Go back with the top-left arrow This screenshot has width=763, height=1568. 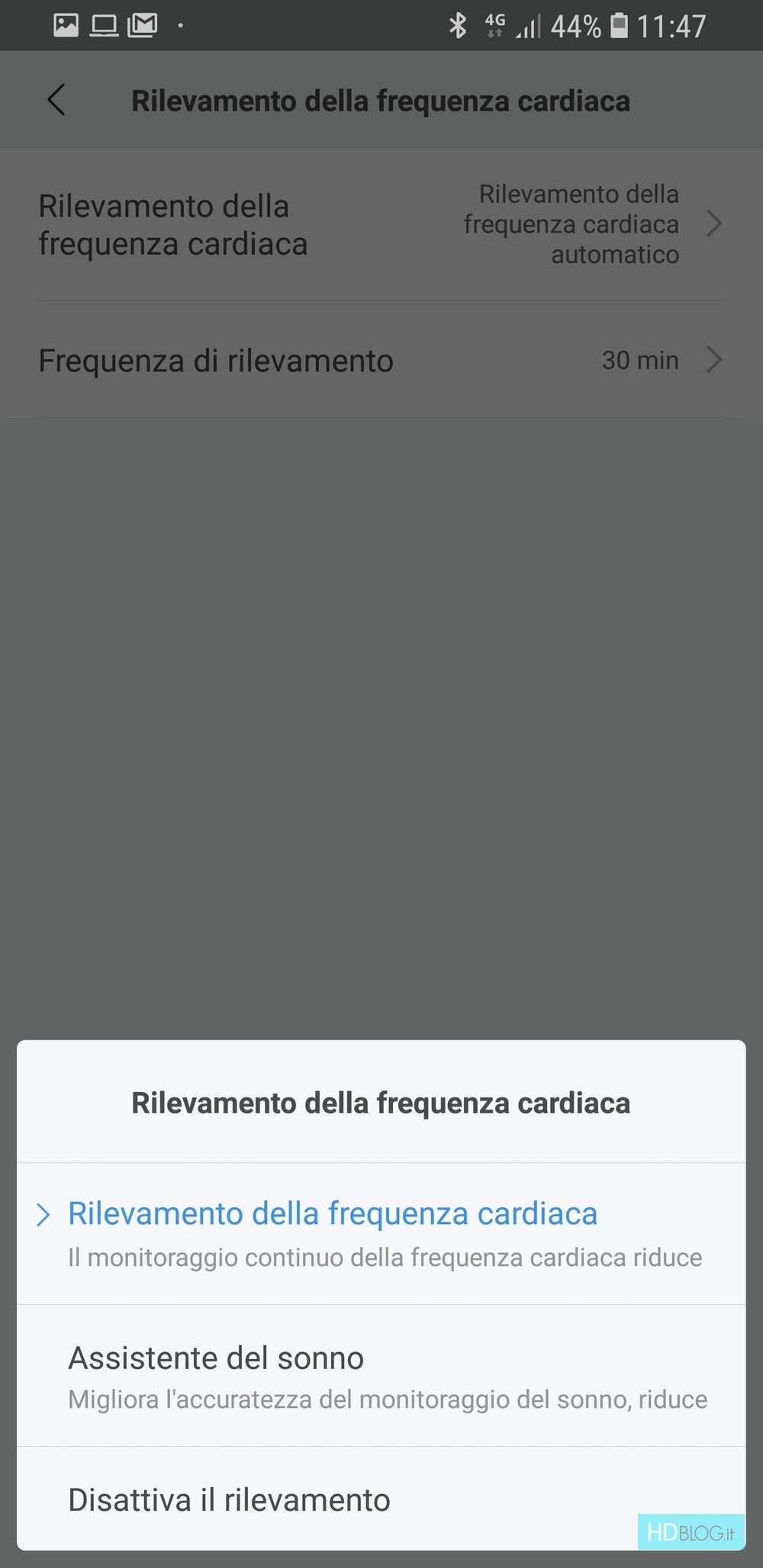click(x=56, y=101)
